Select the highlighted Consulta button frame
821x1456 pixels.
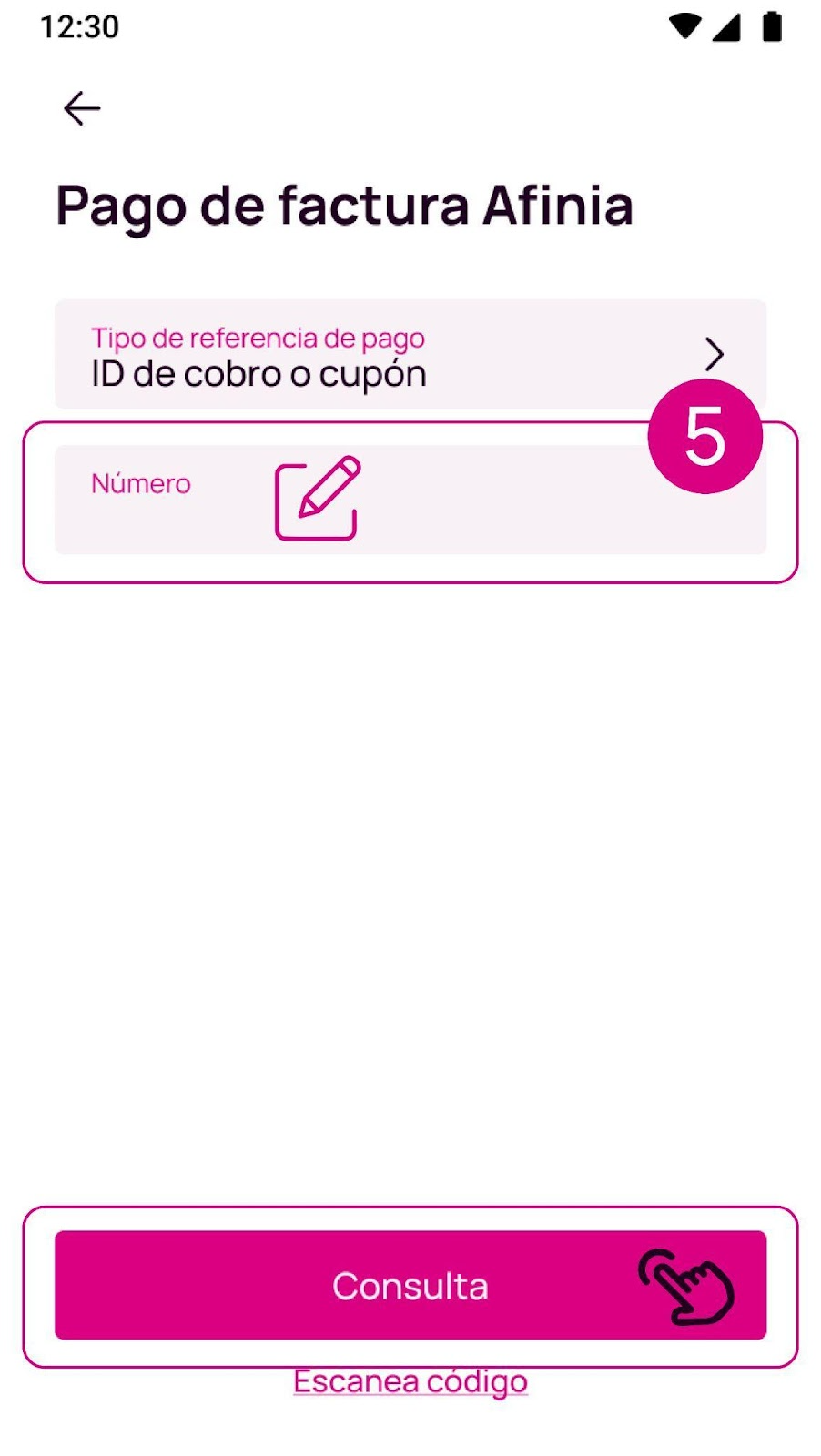pos(410,1287)
